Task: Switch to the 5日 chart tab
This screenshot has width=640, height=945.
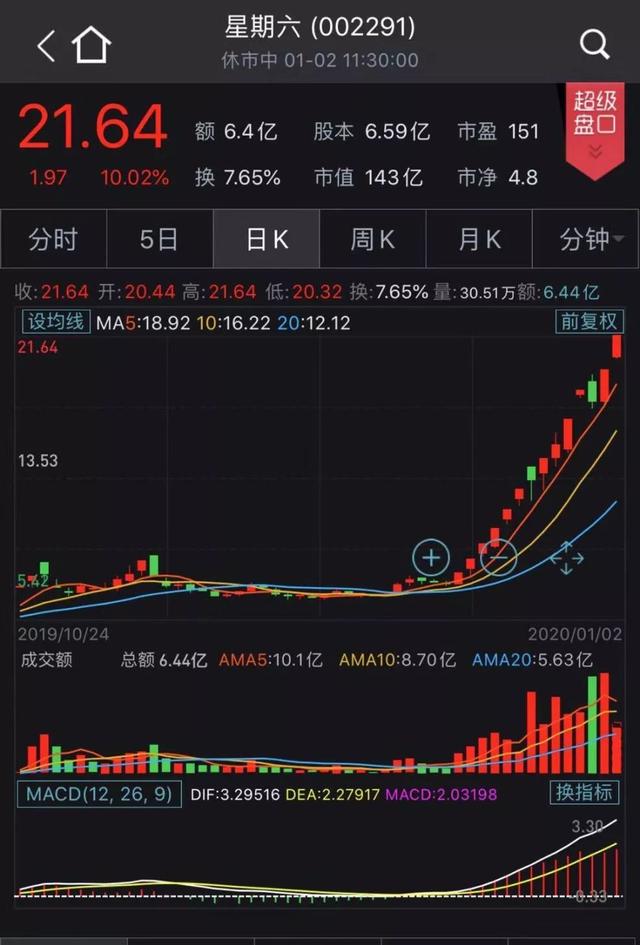Action: (x=159, y=240)
